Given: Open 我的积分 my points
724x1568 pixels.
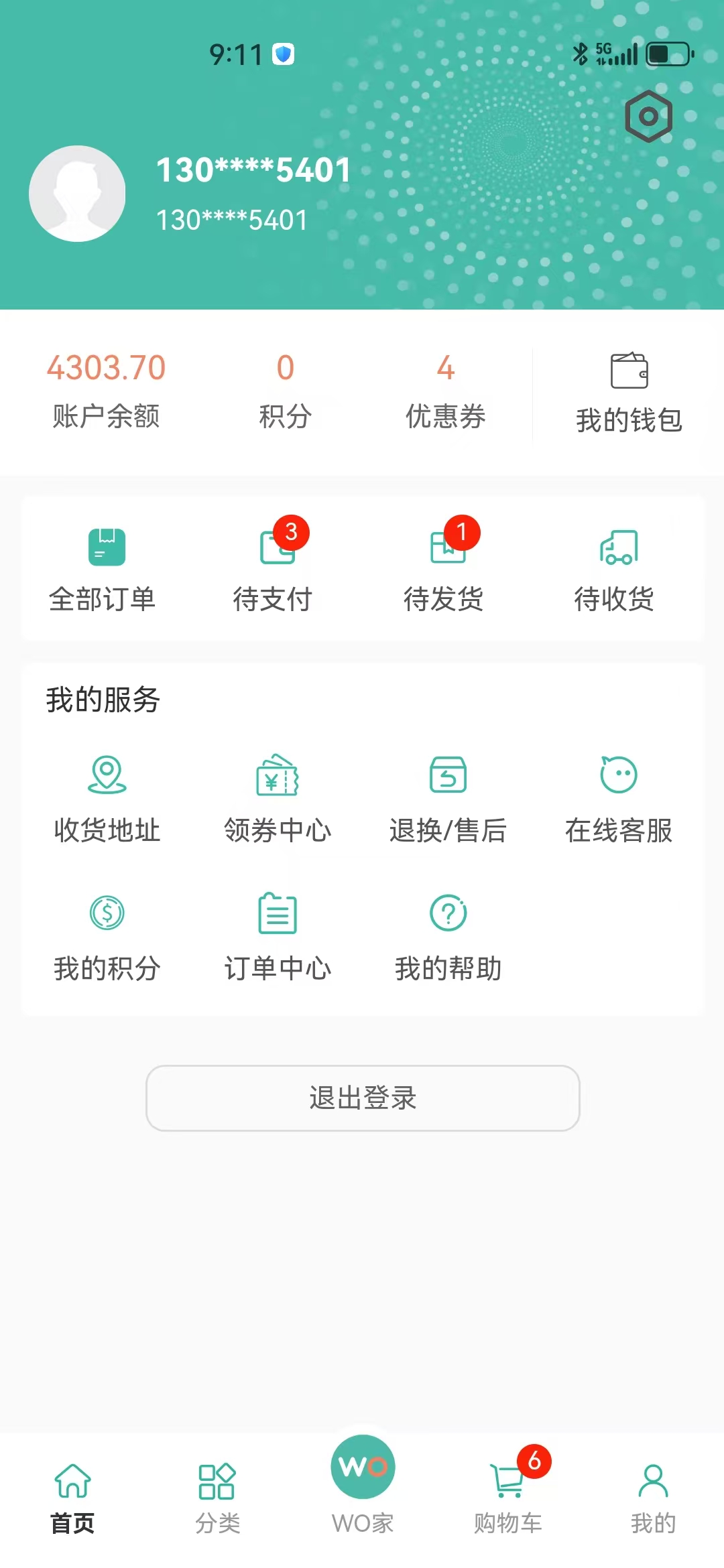Looking at the screenshot, I should [x=107, y=938].
